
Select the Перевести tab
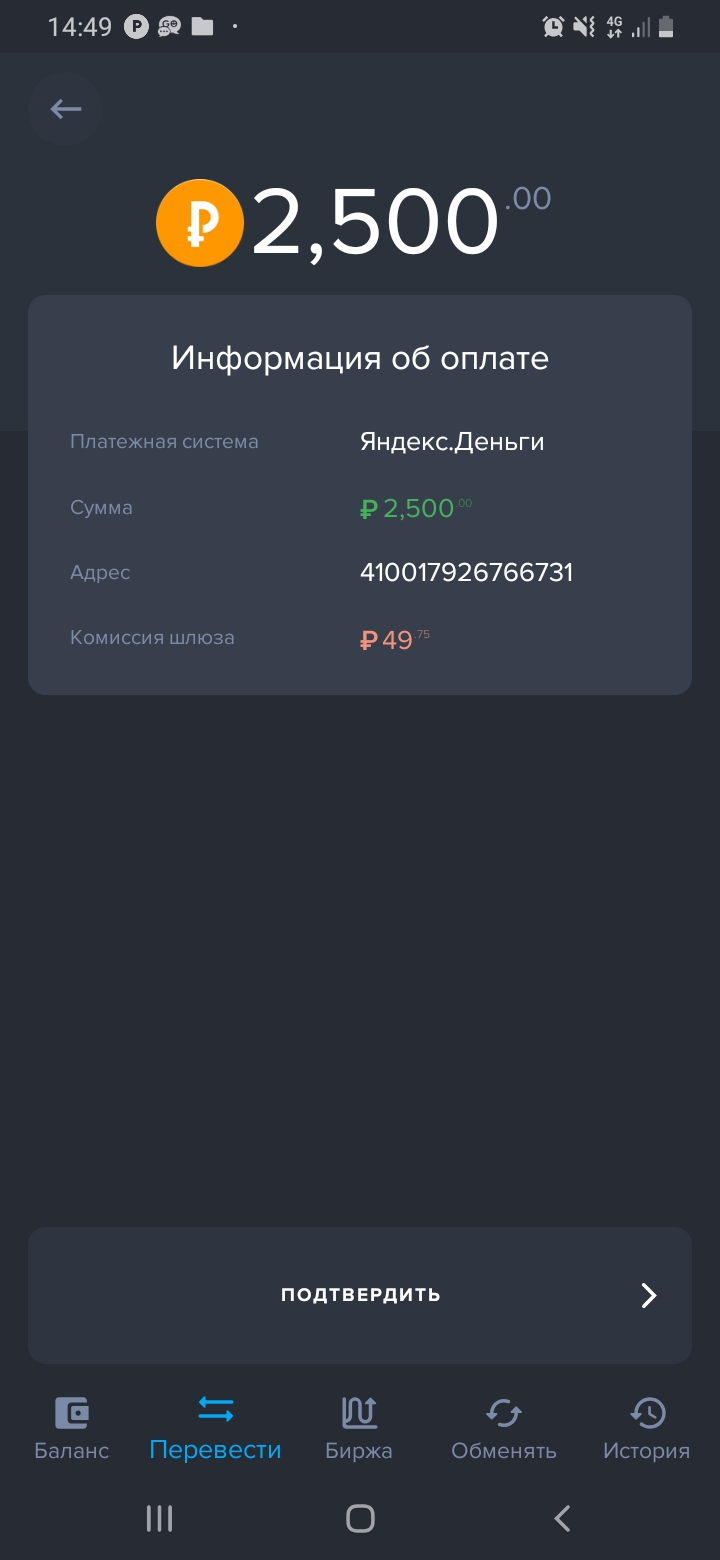pos(215,1430)
